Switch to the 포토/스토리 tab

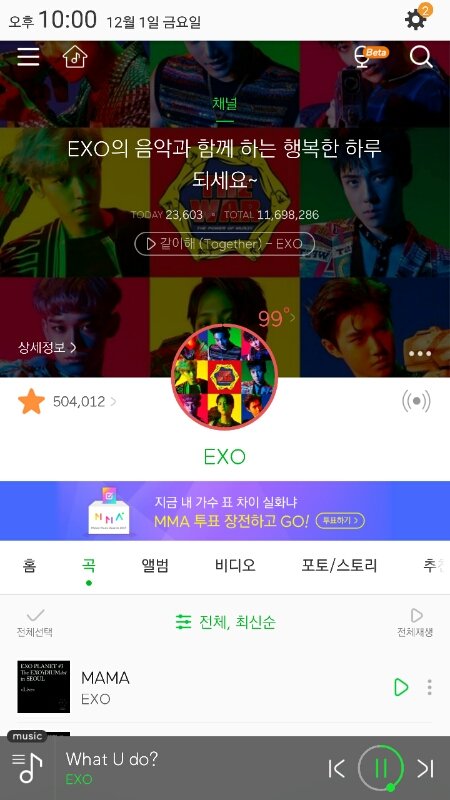click(x=339, y=565)
